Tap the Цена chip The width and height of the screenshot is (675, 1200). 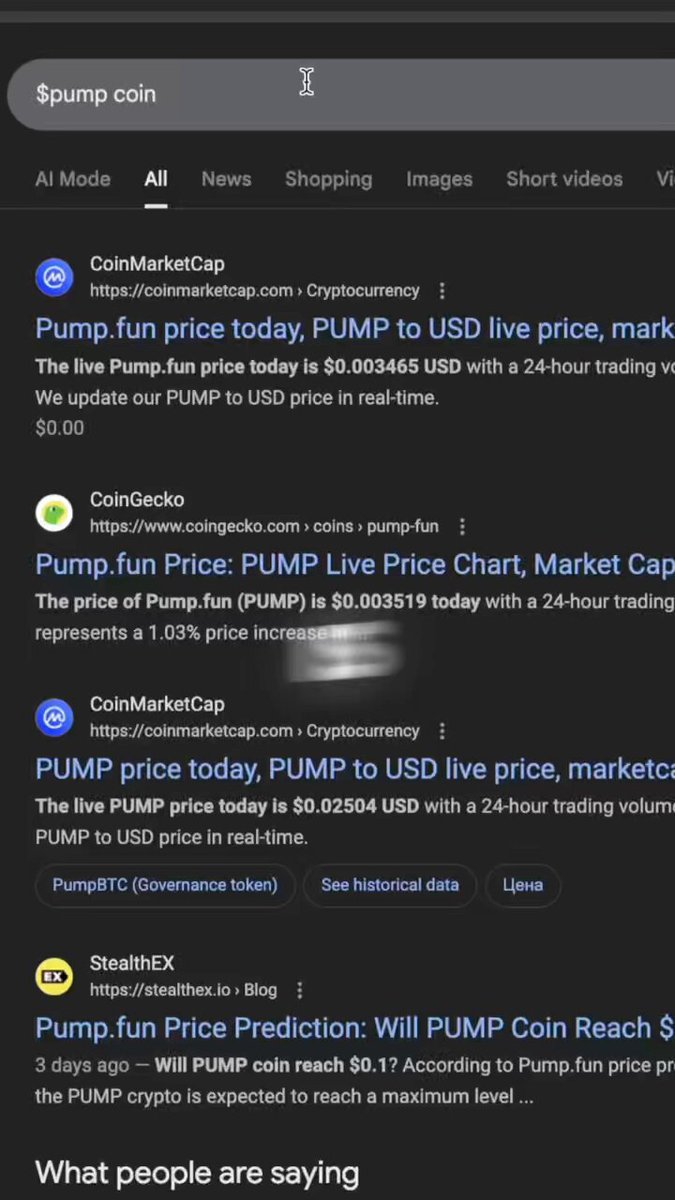(x=523, y=885)
